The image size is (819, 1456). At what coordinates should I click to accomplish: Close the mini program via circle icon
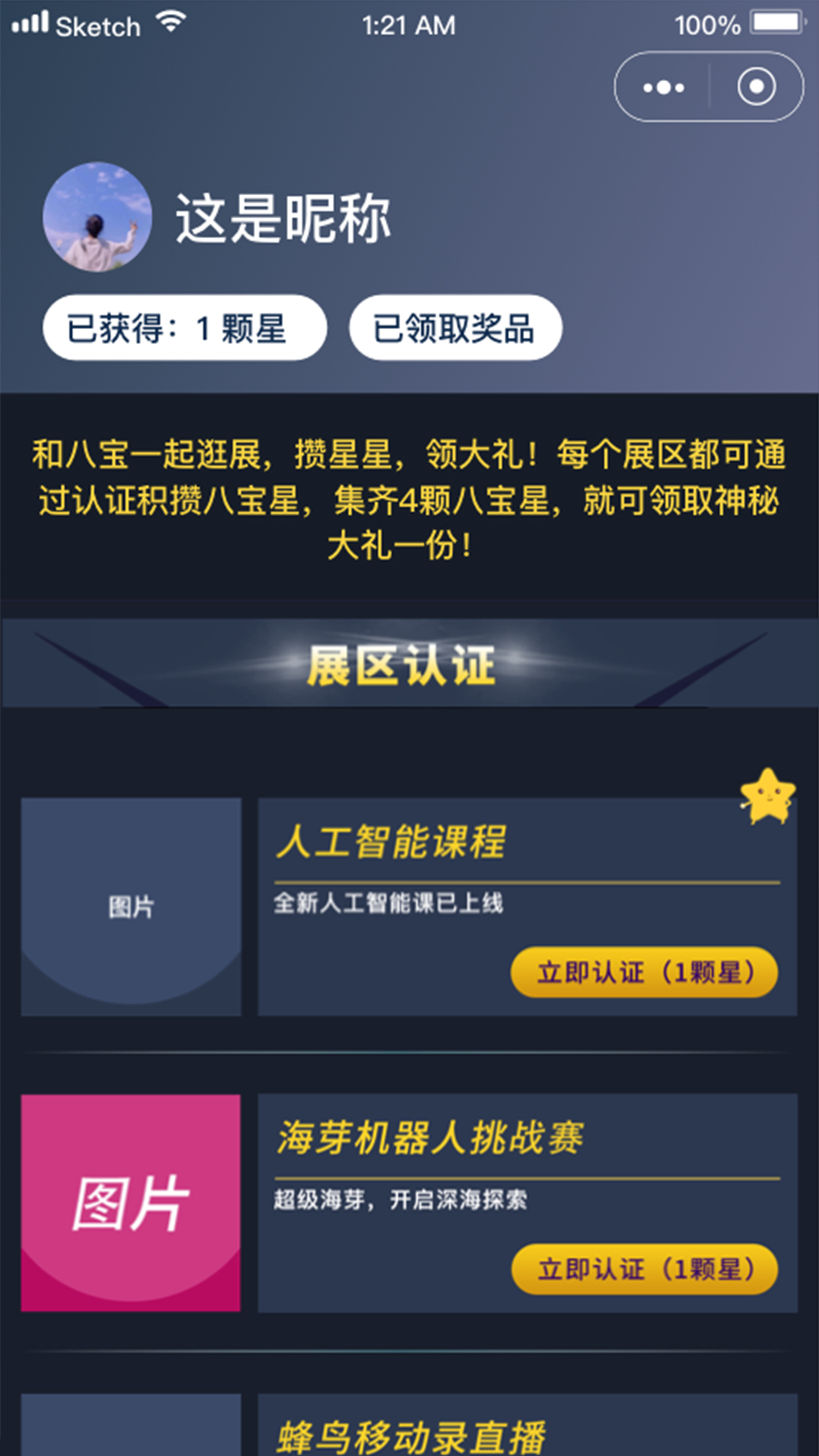pyautogui.click(x=756, y=87)
